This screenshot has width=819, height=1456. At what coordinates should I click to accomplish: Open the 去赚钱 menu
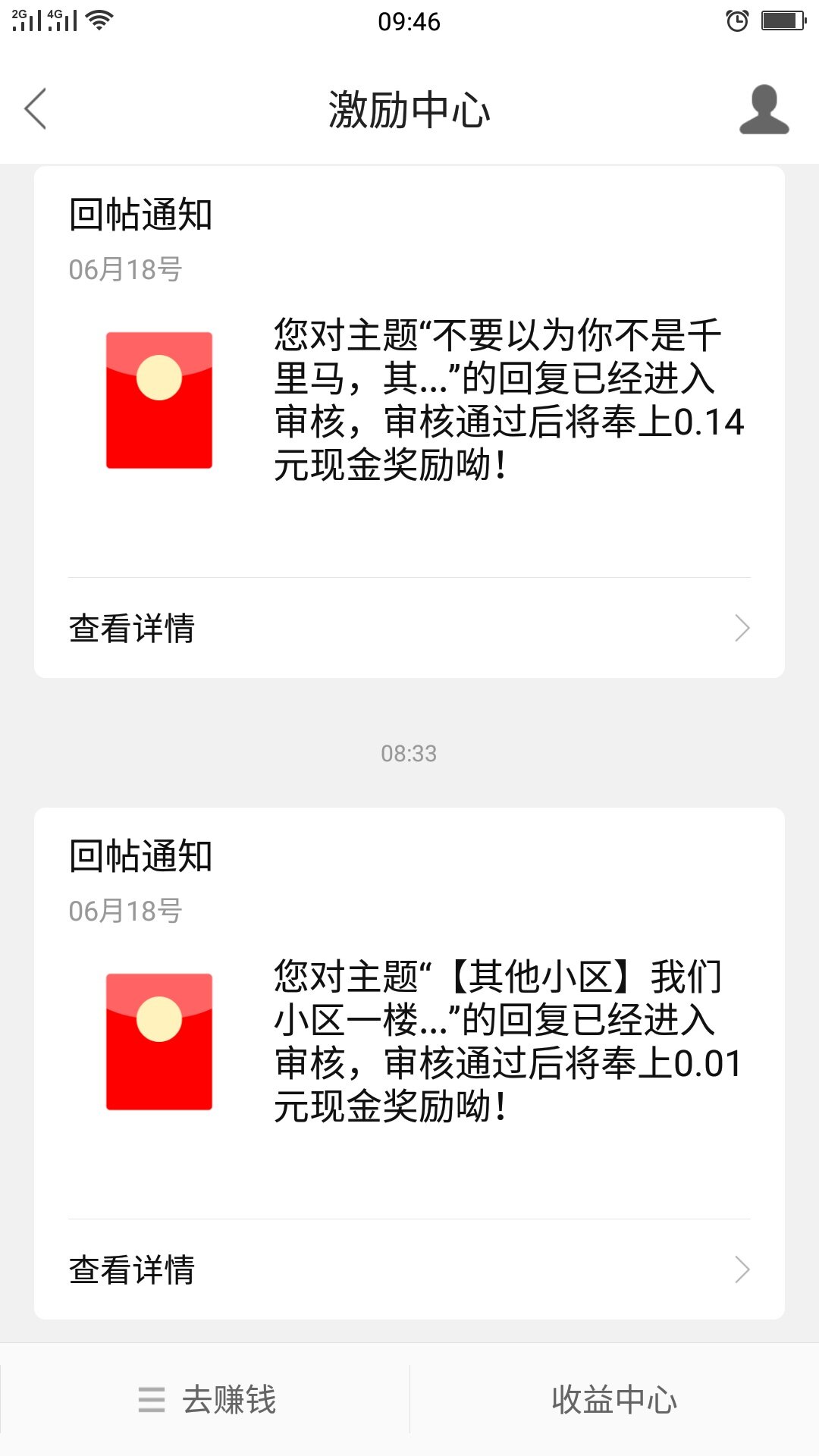[x=206, y=1400]
